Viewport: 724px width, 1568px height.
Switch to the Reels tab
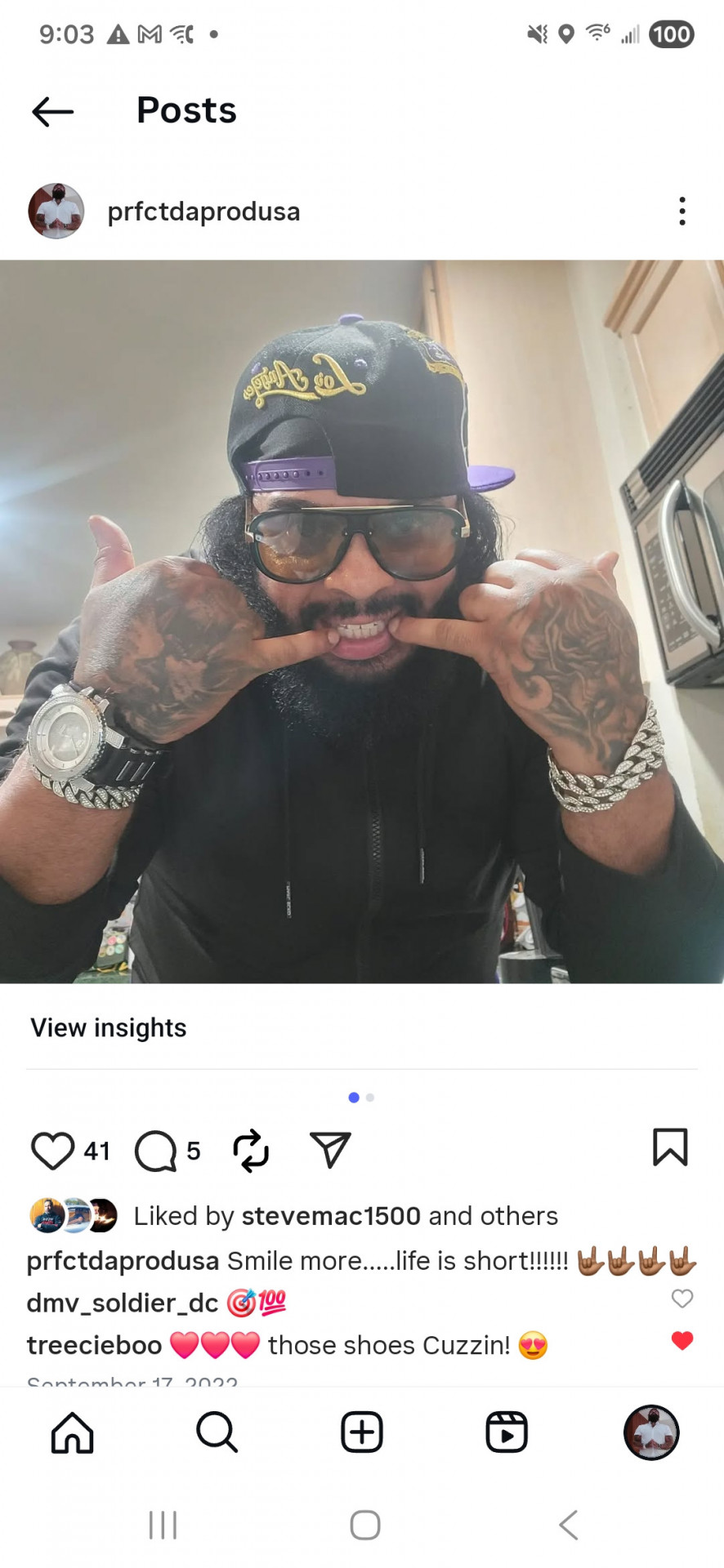[507, 1432]
